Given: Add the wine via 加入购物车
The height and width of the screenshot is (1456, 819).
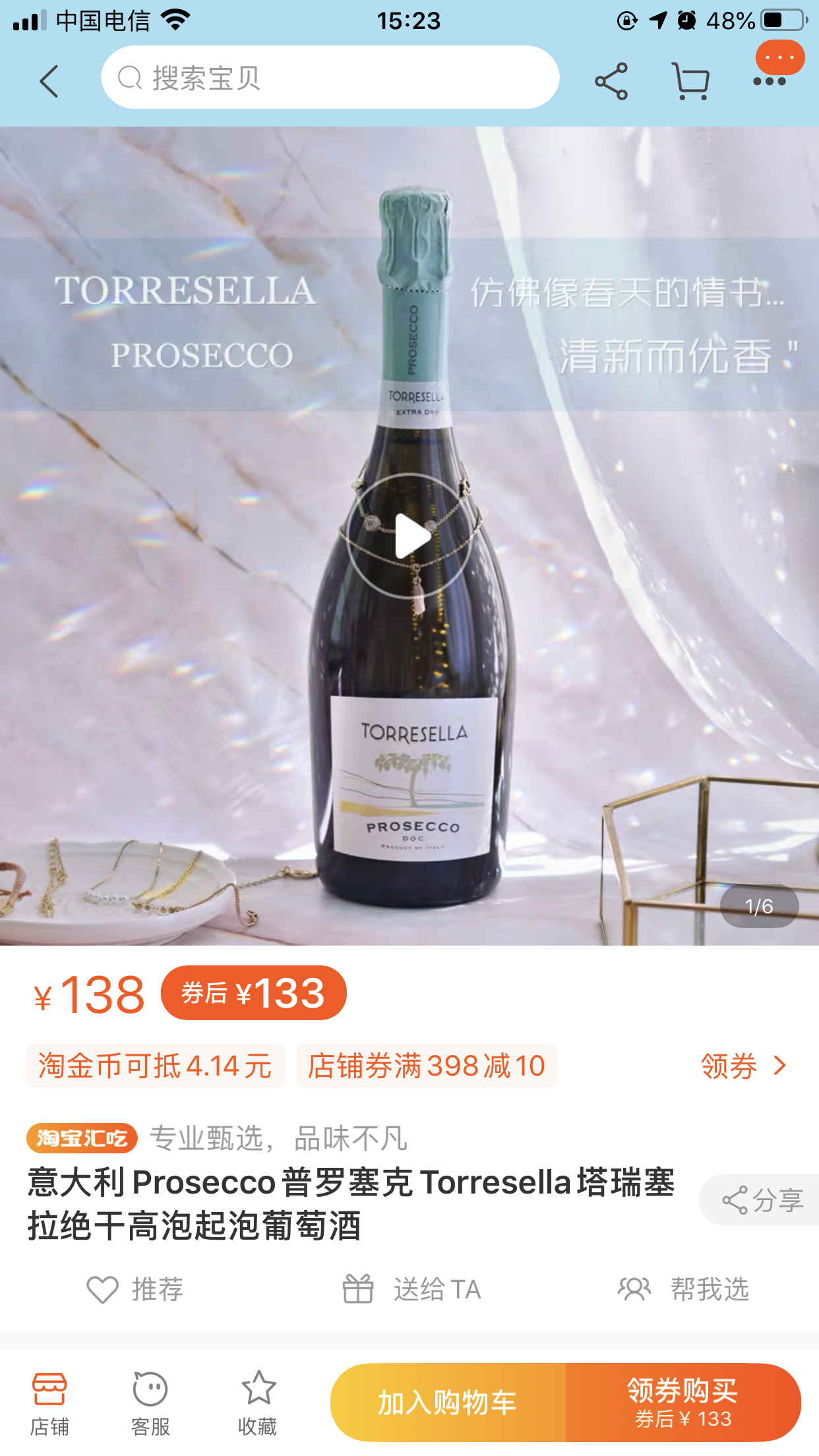Looking at the screenshot, I should [x=448, y=1402].
